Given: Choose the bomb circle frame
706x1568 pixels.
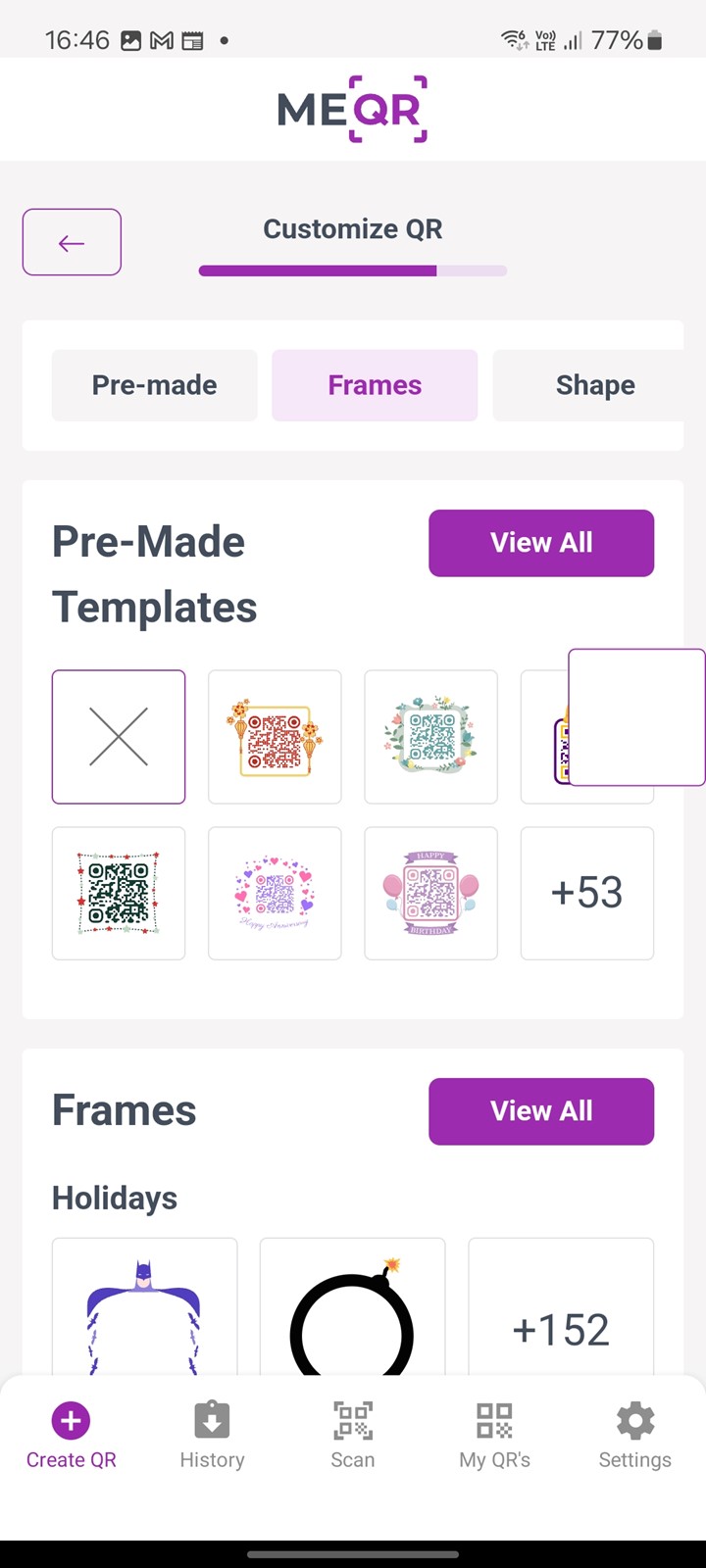Looking at the screenshot, I should click(x=352, y=1306).
